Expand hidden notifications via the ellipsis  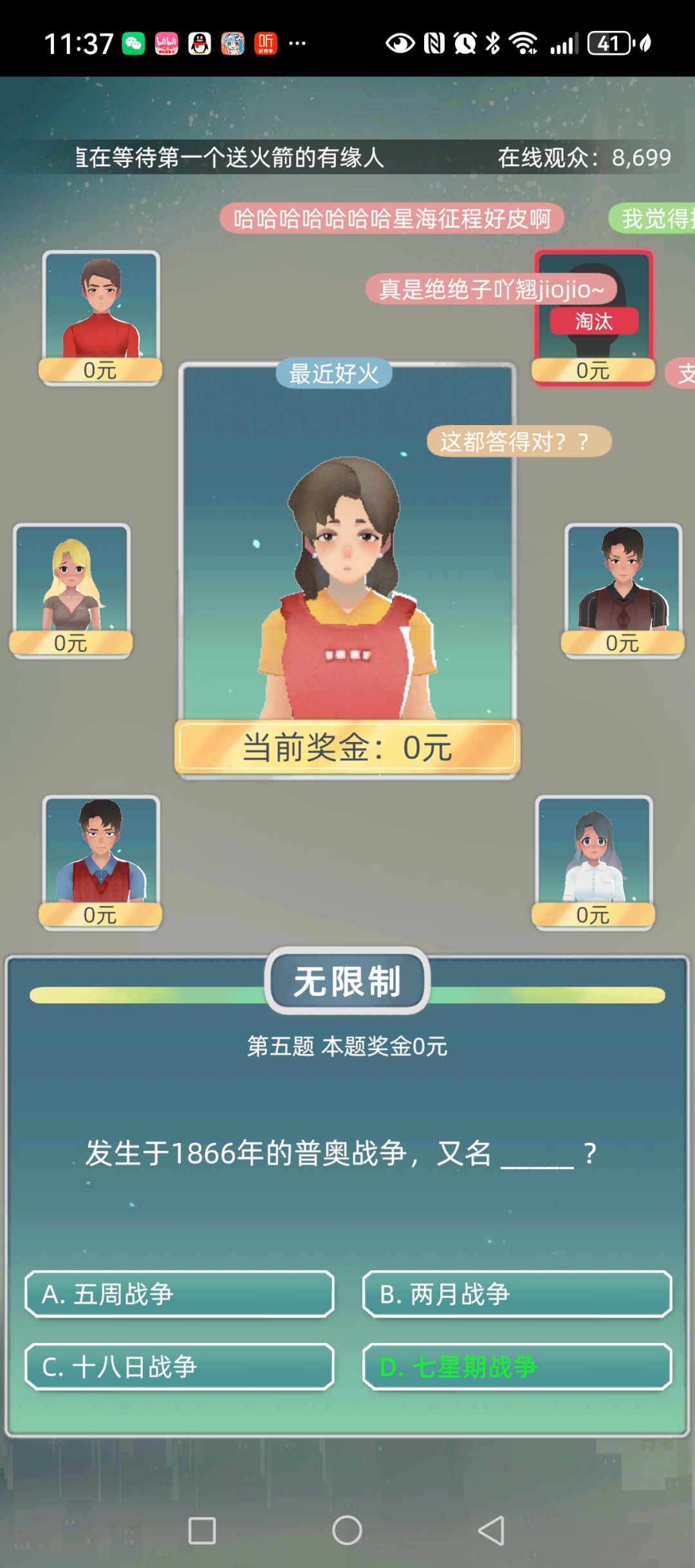pos(296,43)
